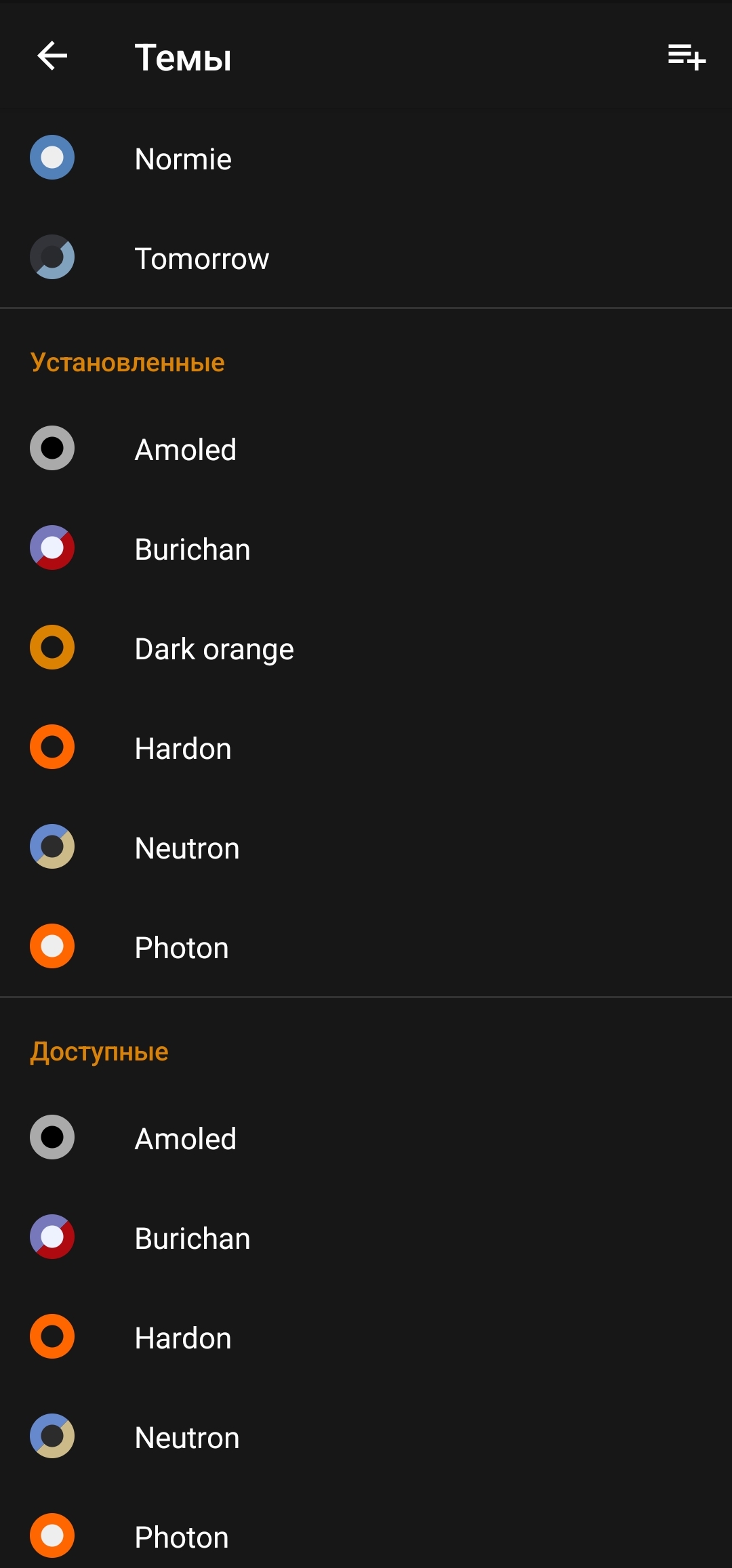This screenshot has height=1568, width=732.
Task: Tap Hardon under Доступные
Action: click(x=183, y=1338)
